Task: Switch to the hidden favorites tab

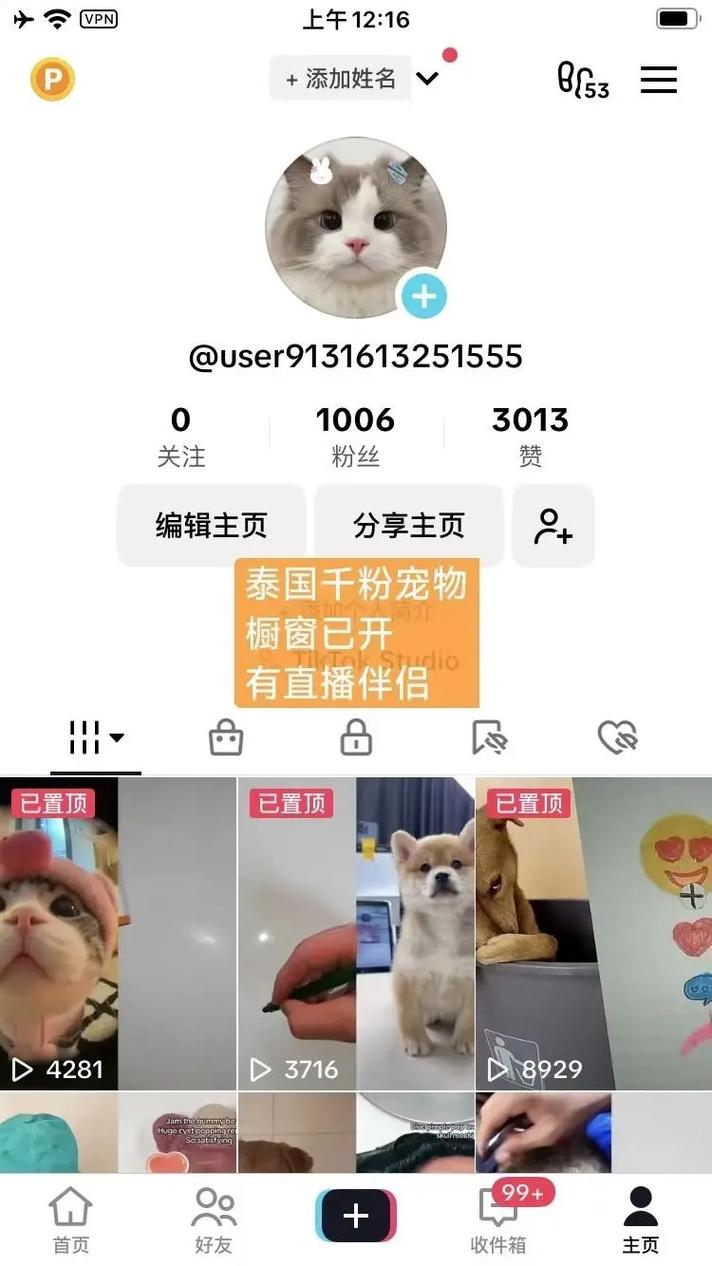Action: 489,739
